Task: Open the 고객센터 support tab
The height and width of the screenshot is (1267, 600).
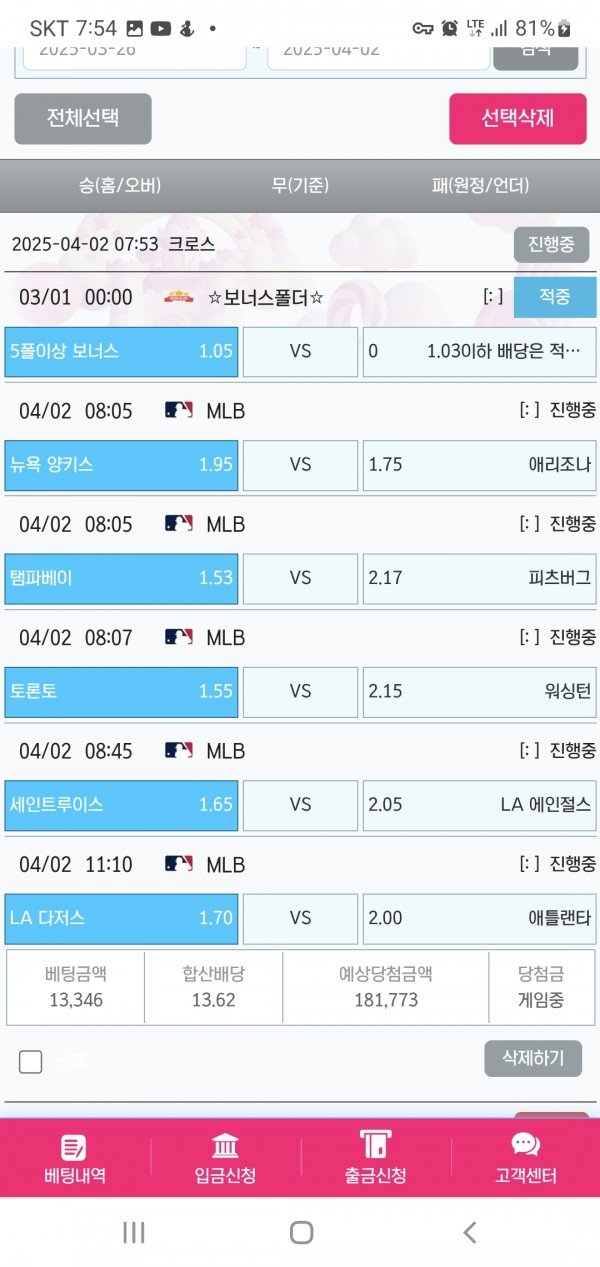Action: click(525, 1158)
